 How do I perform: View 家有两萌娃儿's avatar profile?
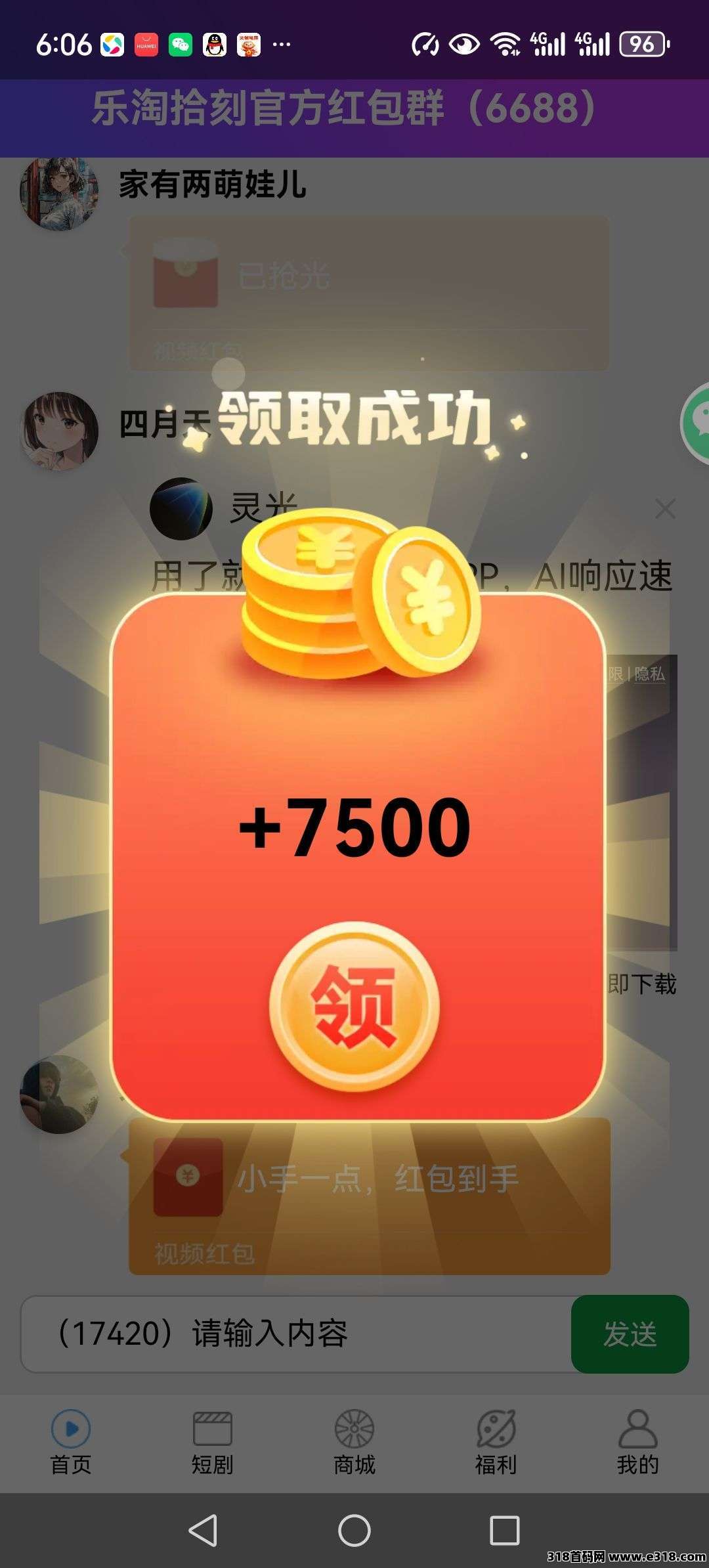pos(59,192)
